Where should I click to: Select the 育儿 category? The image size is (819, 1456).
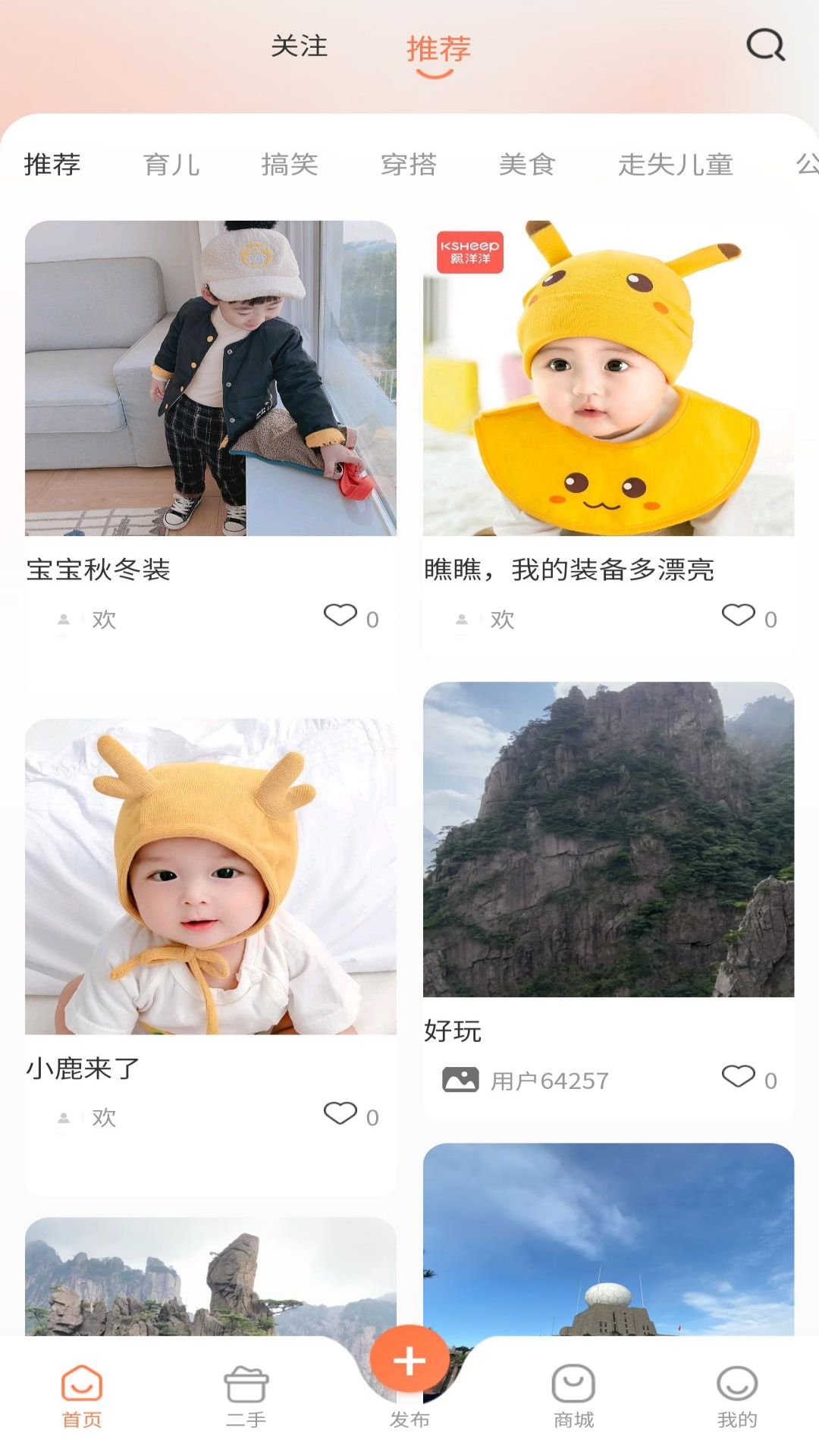coord(171,165)
